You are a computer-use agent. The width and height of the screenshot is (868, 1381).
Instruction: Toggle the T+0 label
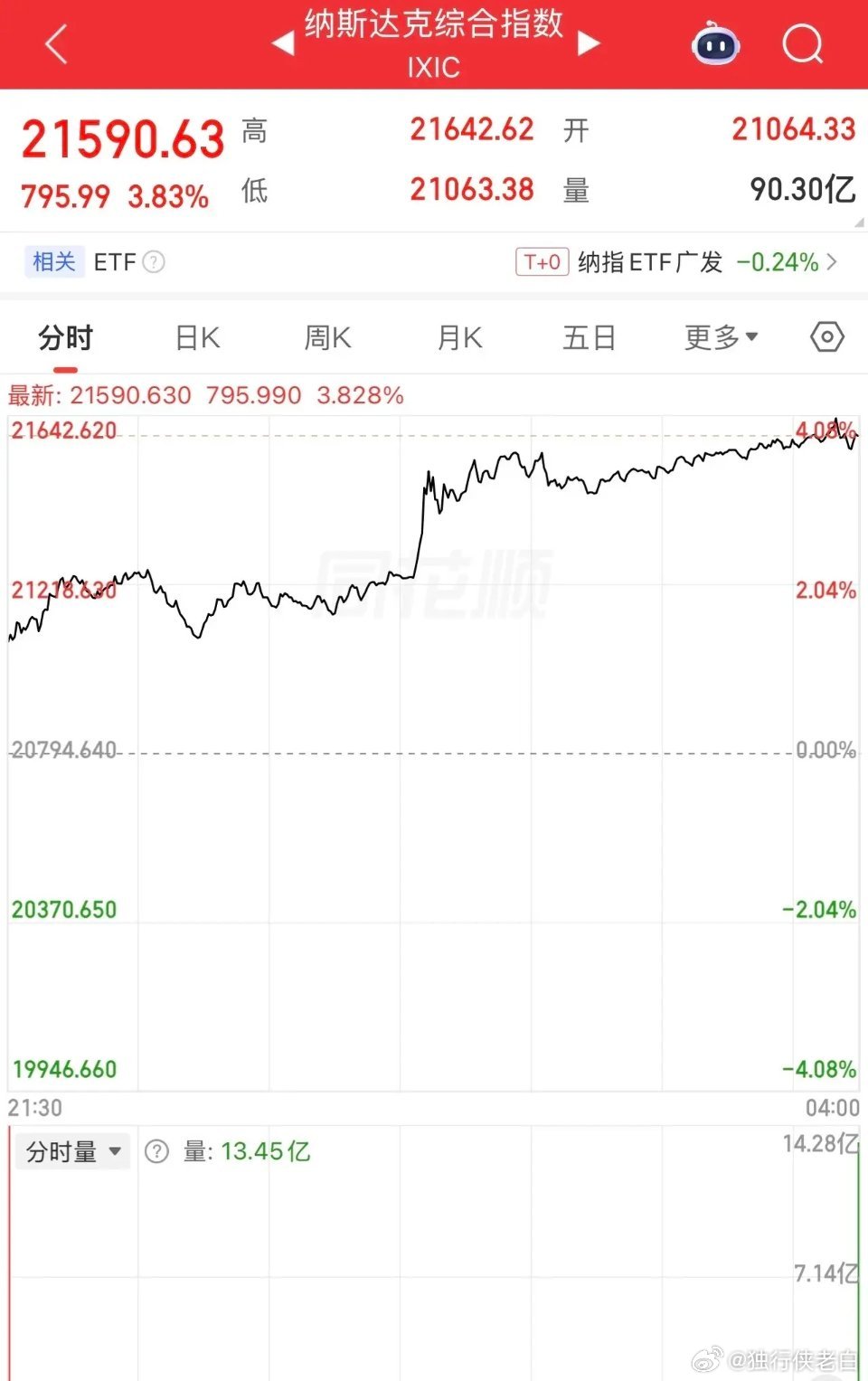point(542,261)
